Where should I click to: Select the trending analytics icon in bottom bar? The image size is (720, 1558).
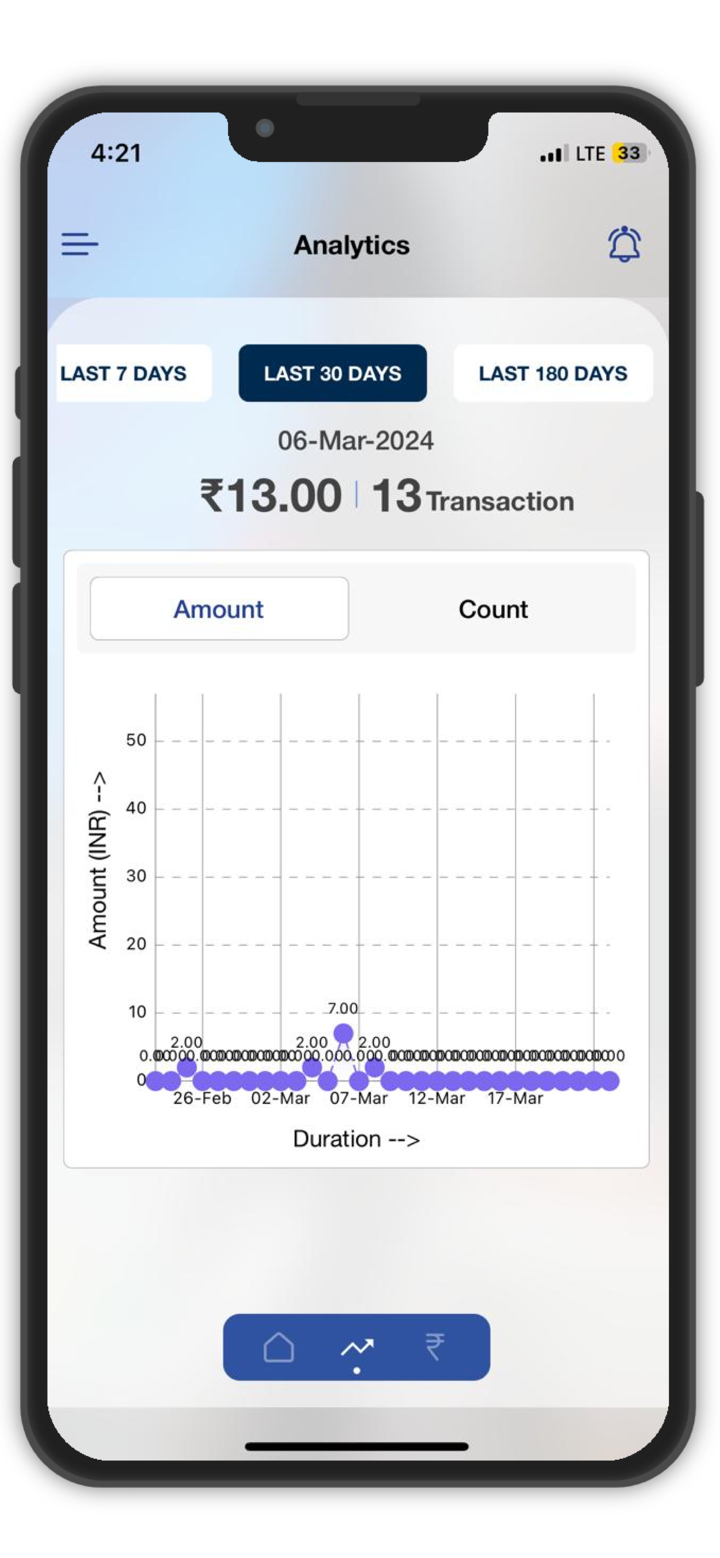click(x=359, y=1347)
